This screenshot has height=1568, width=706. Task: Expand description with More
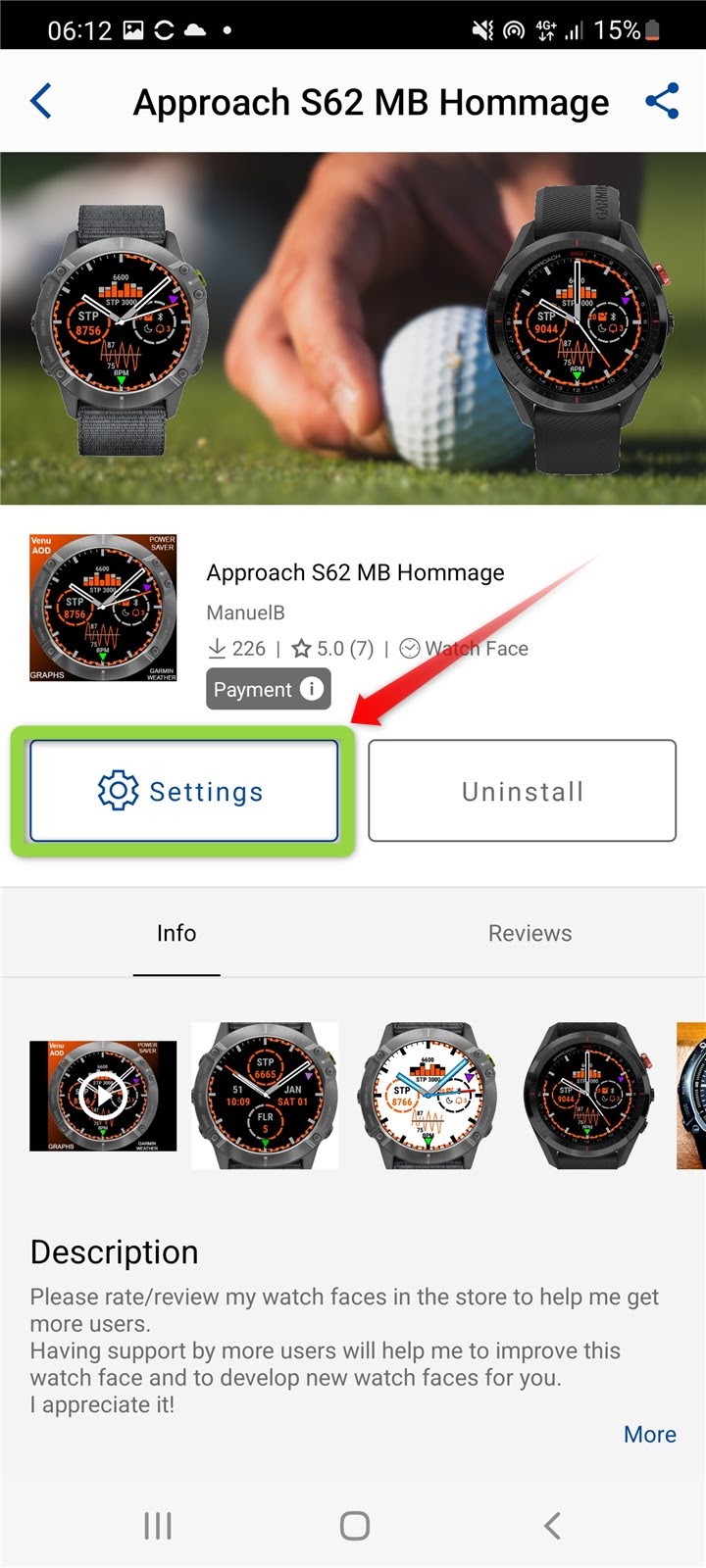650,1434
